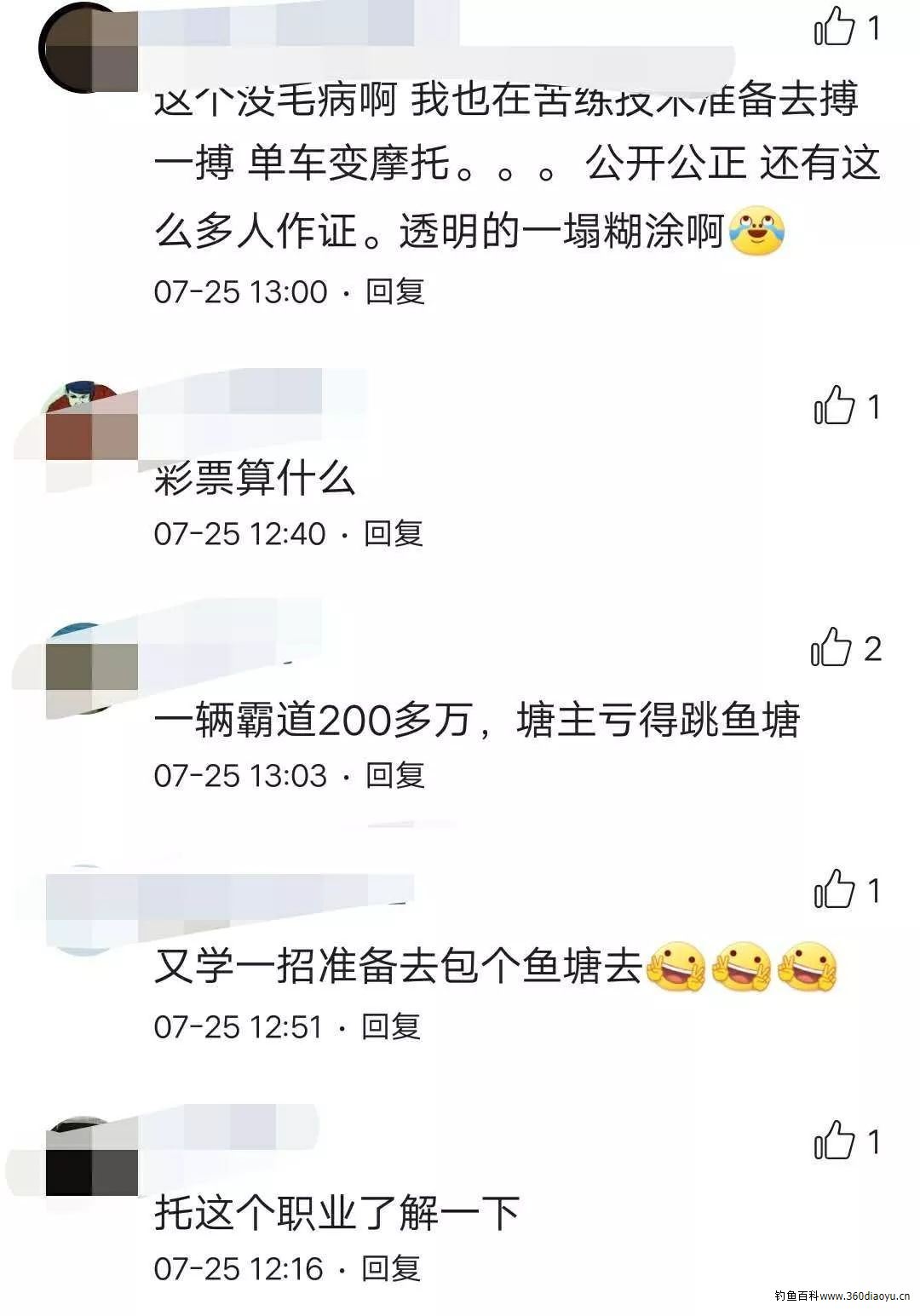Reply to the 12:16 comment
Screen dimensions: 920x1316
click(391, 1268)
